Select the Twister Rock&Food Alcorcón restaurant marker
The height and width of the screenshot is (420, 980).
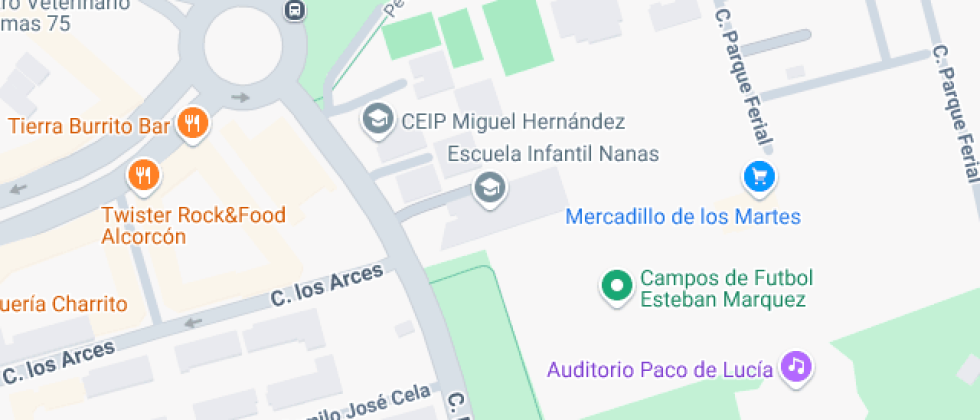(x=145, y=176)
